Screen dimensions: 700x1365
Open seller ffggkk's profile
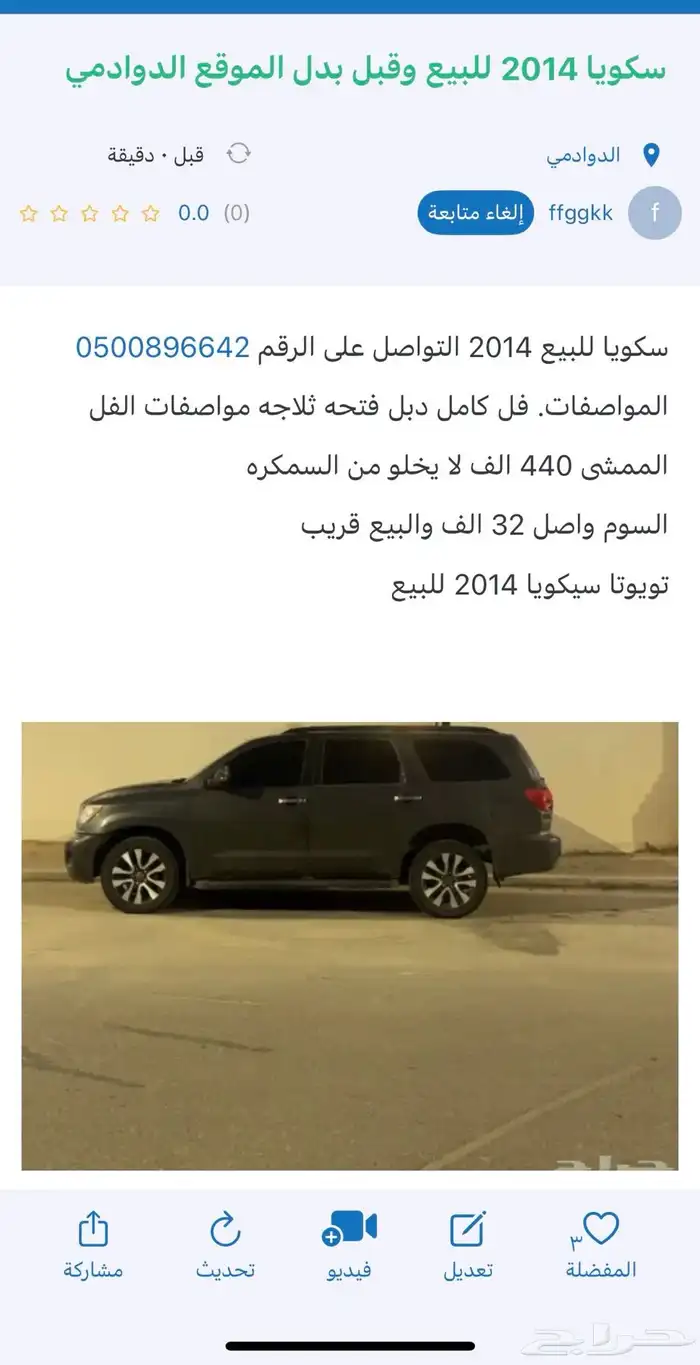(x=581, y=213)
